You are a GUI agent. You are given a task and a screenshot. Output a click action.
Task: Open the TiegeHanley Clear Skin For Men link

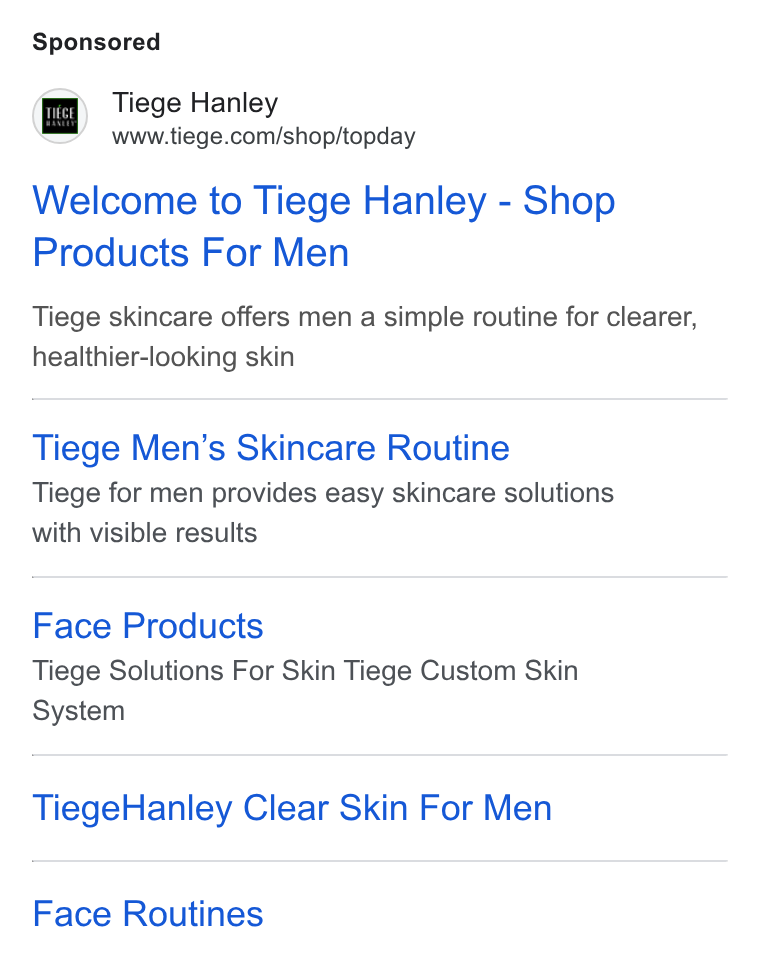point(292,808)
